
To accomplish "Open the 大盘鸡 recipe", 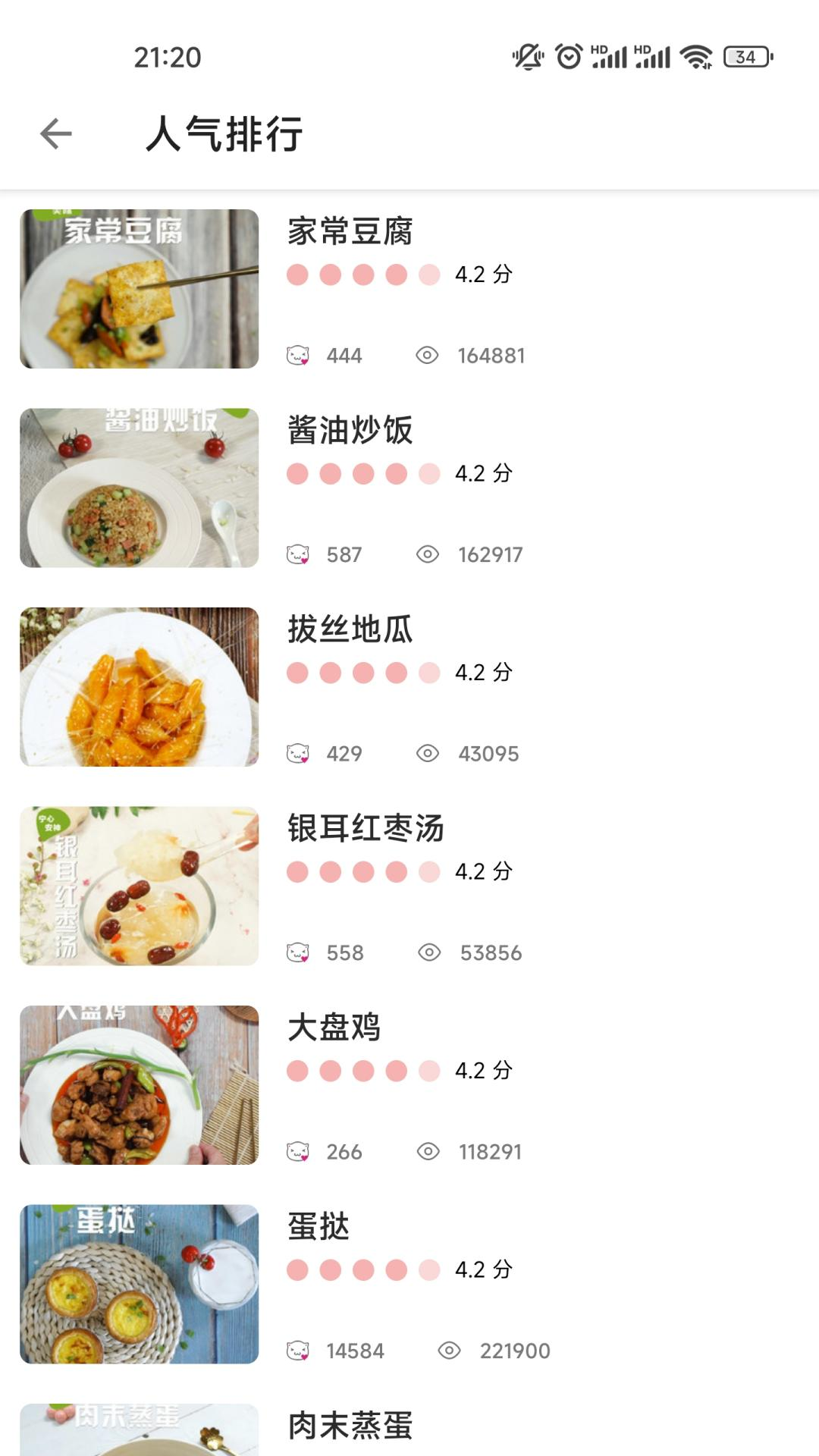I will click(x=409, y=1085).
